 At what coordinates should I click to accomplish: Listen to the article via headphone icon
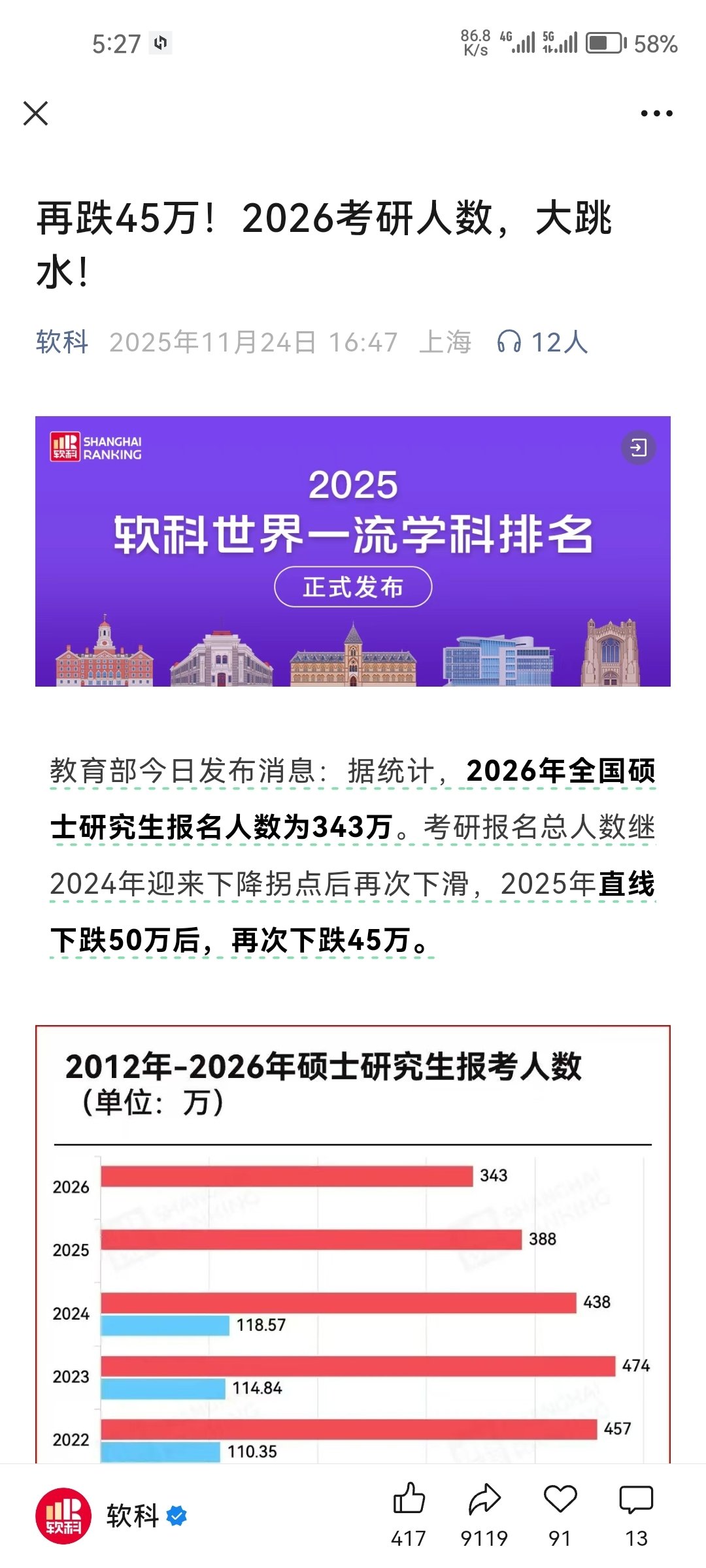click(x=509, y=342)
